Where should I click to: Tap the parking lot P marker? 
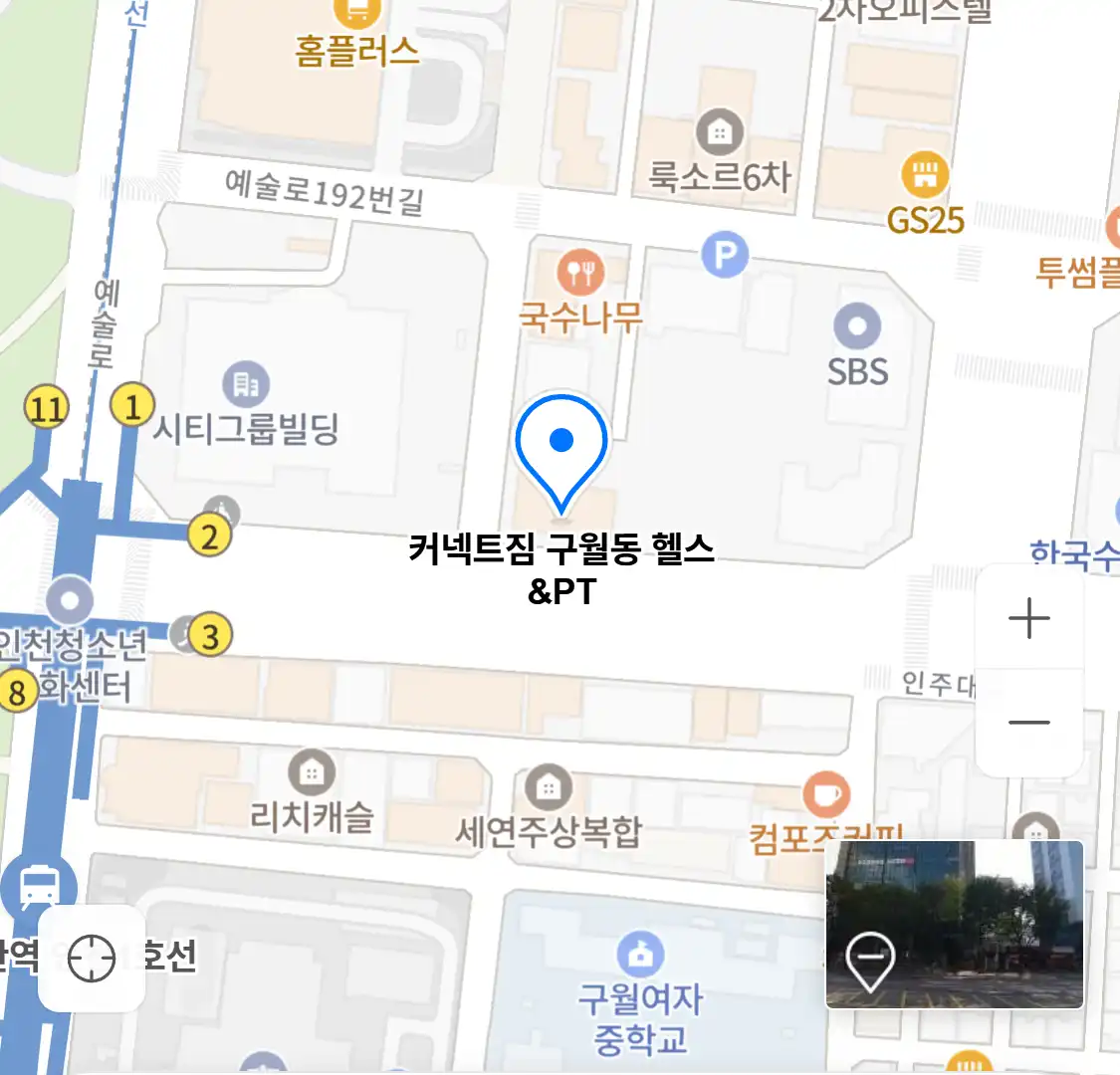725,256
